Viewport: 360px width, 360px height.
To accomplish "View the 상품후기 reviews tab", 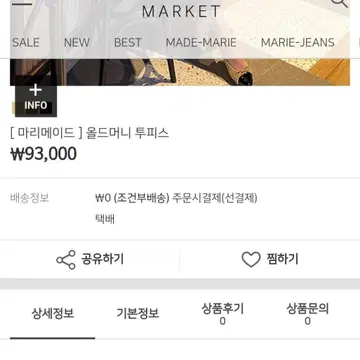I will [222, 314].
